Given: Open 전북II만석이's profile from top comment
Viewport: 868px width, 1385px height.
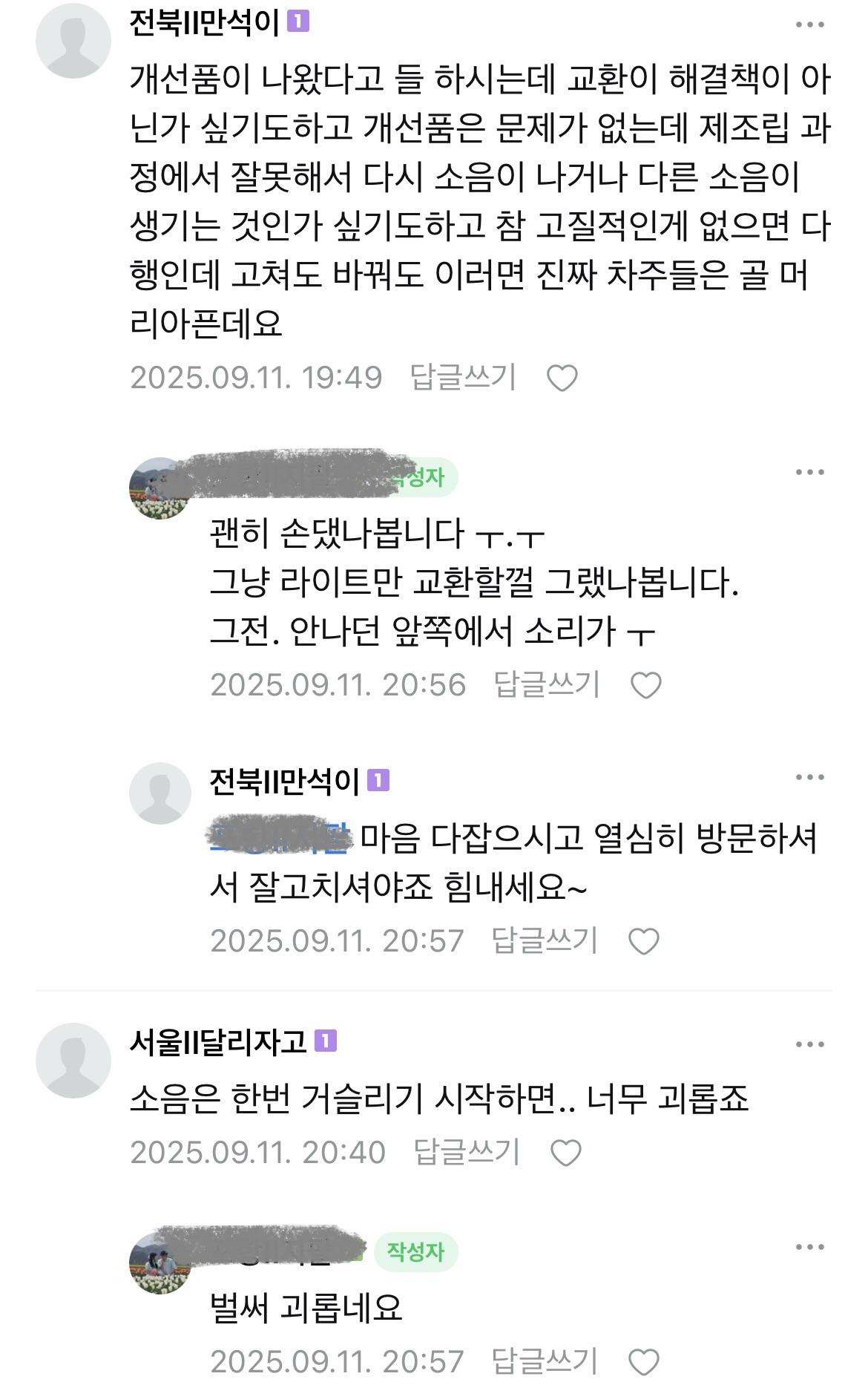Looking at the screenshot, I should click(73, 41).
